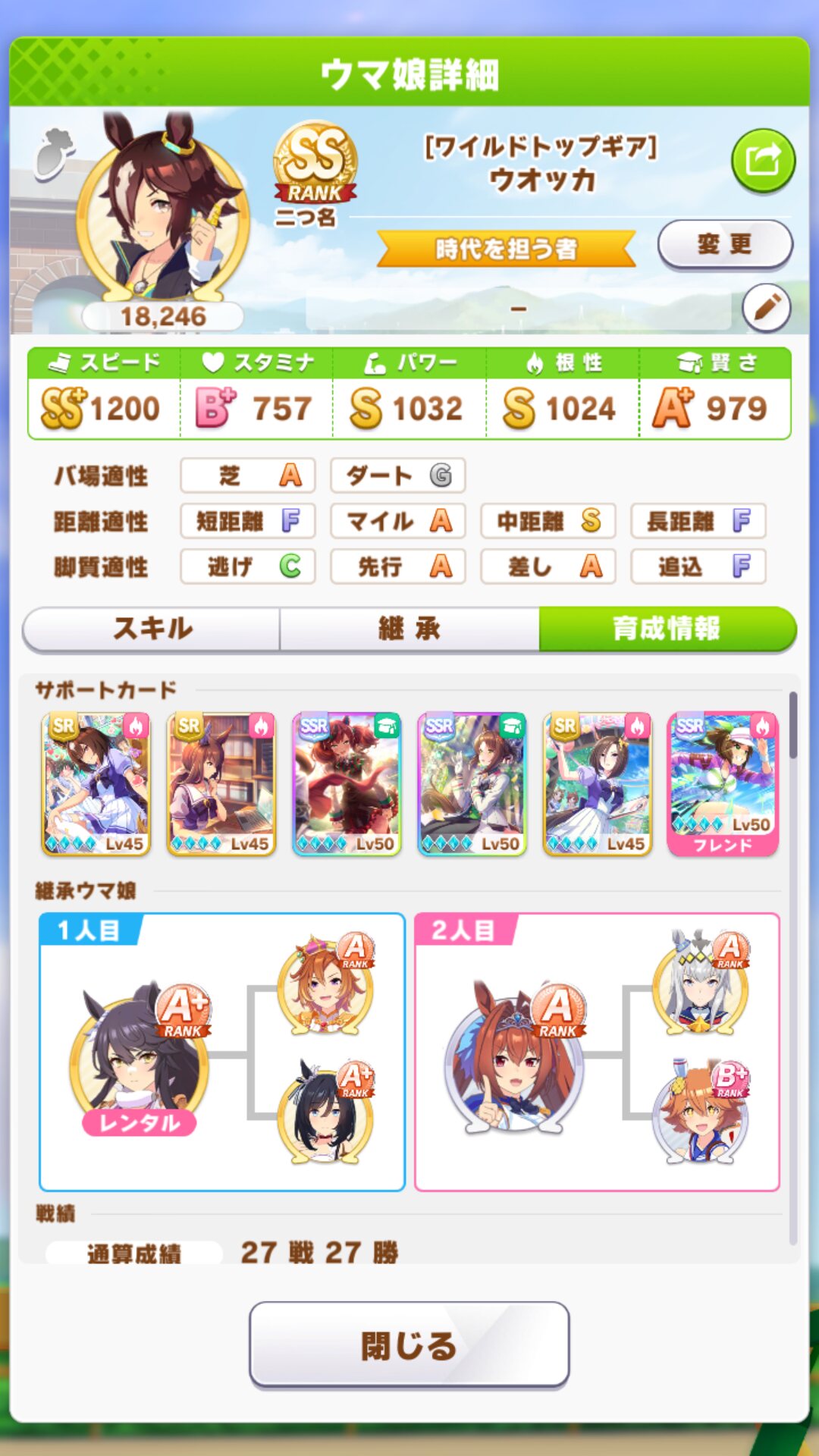Open the フレンド SSR support card
The image size is (819, 1456).
click(723, 784)
